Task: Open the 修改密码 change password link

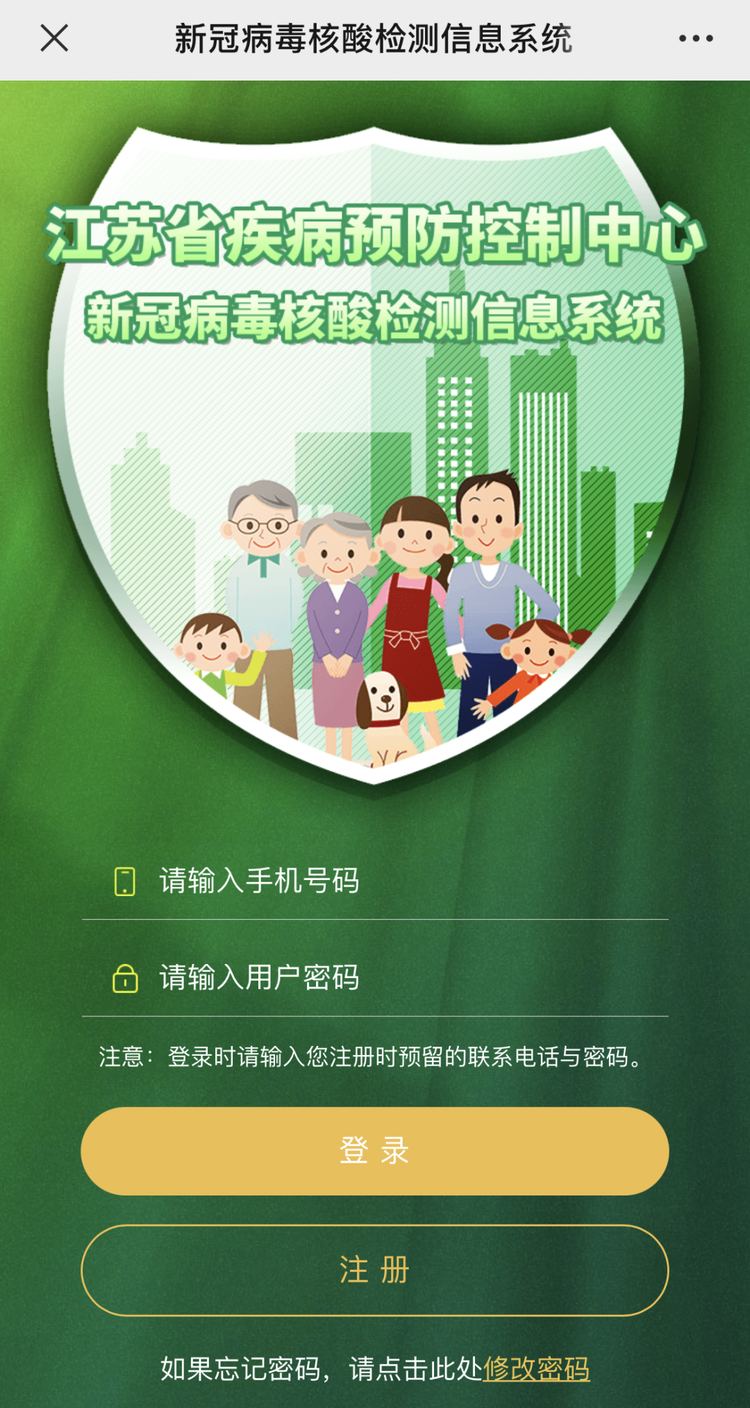Action: [537, 1368]
